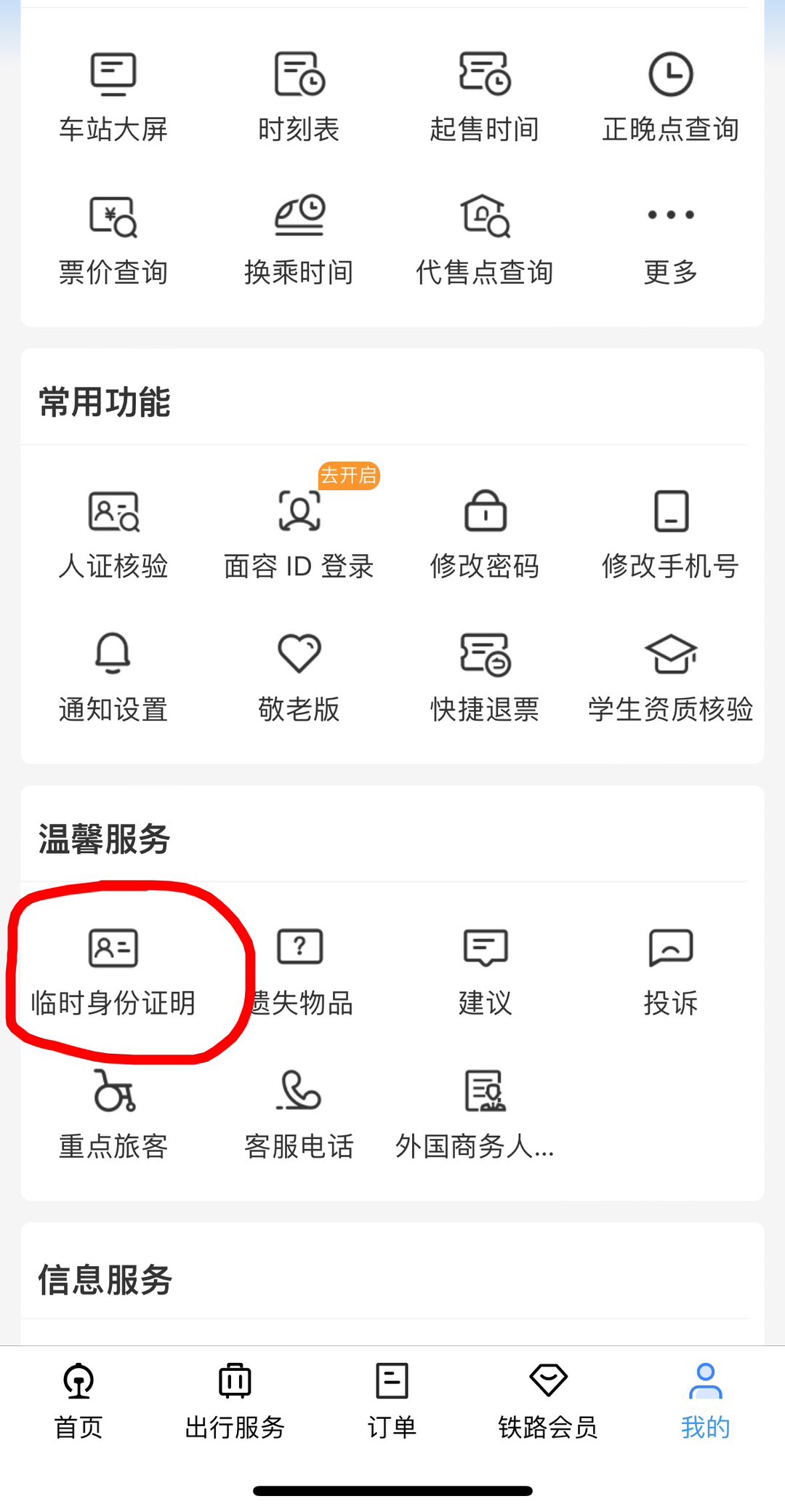Switch to the 首页 tab

(78, 1400)
